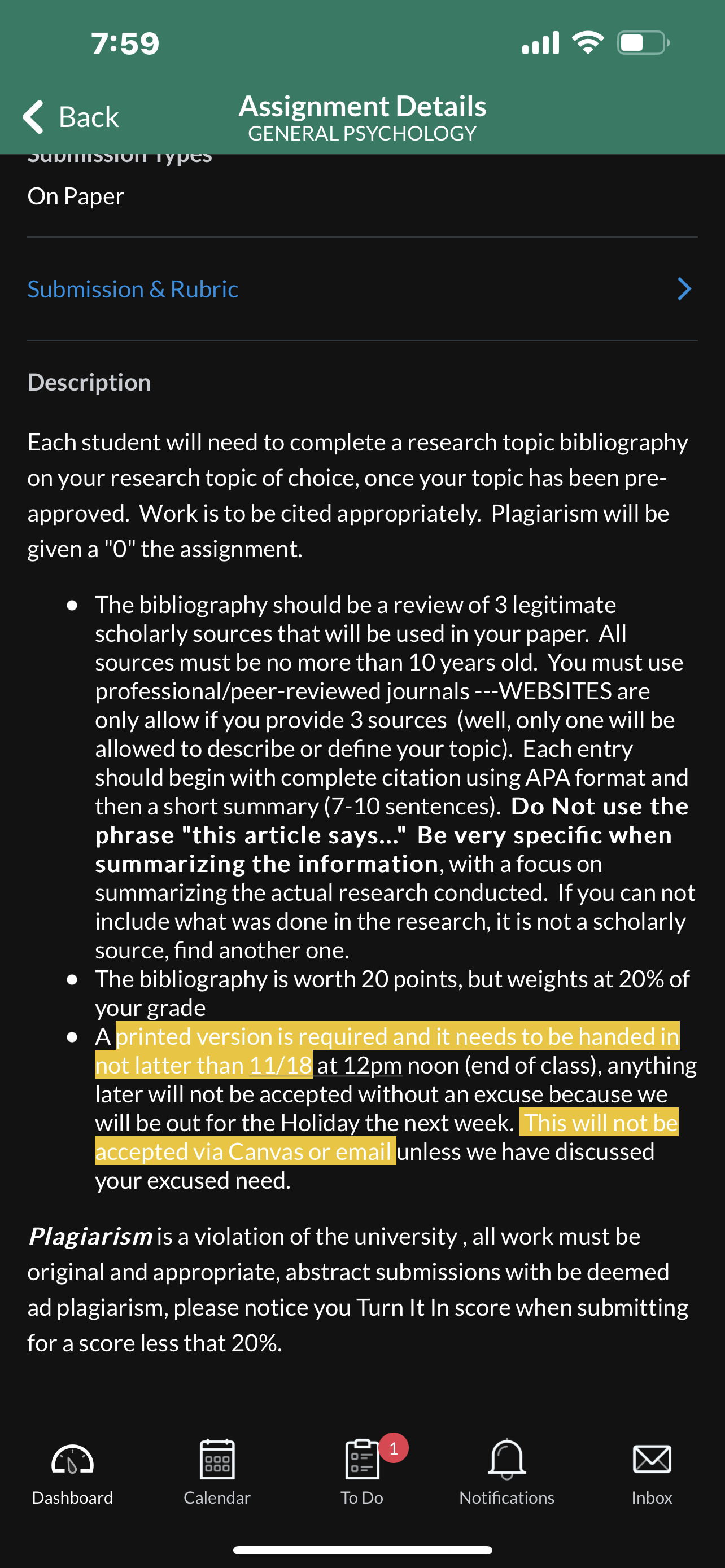
Task: Open Submission & Rubric
Action: 362,289
